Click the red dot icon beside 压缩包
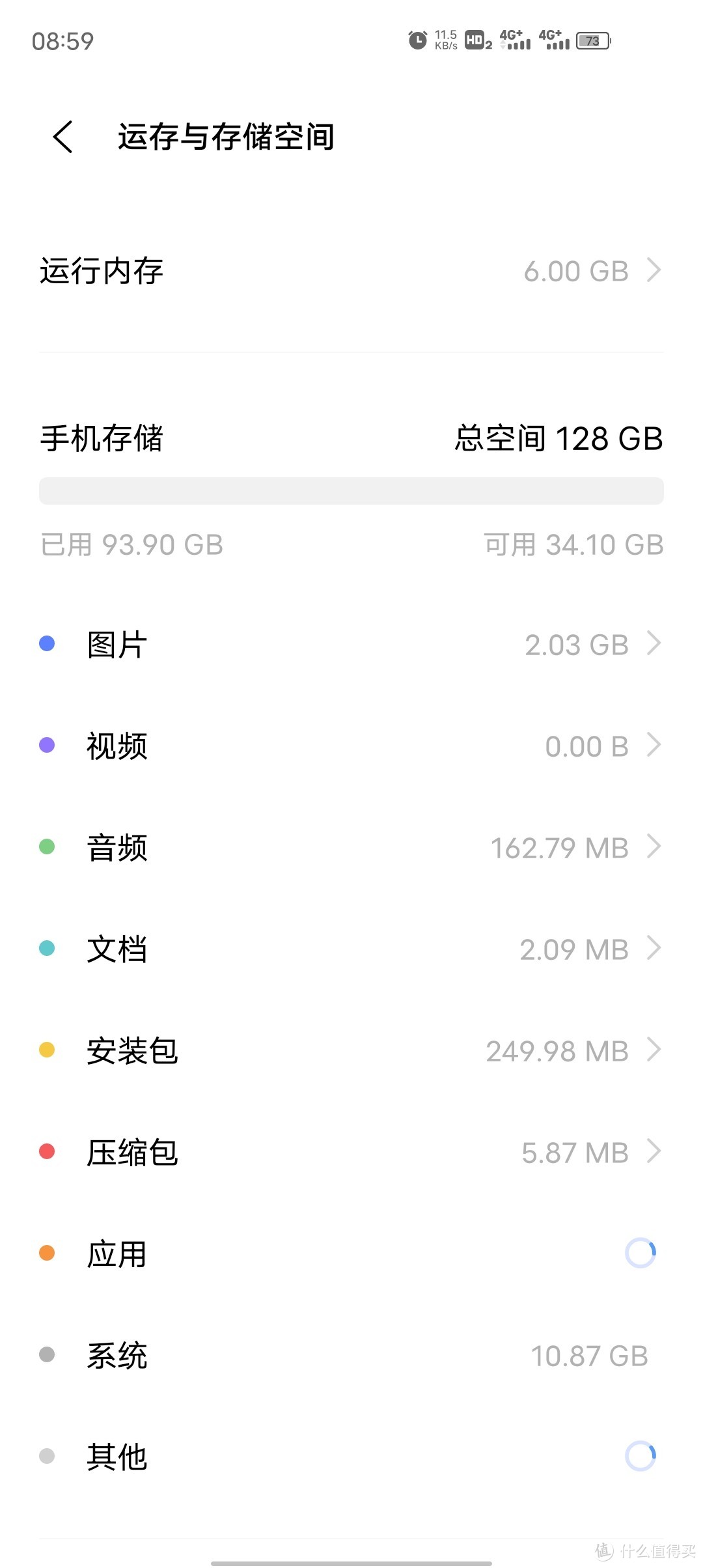The width and height of the screenshot is (703, 1568). pos(46,1151)
